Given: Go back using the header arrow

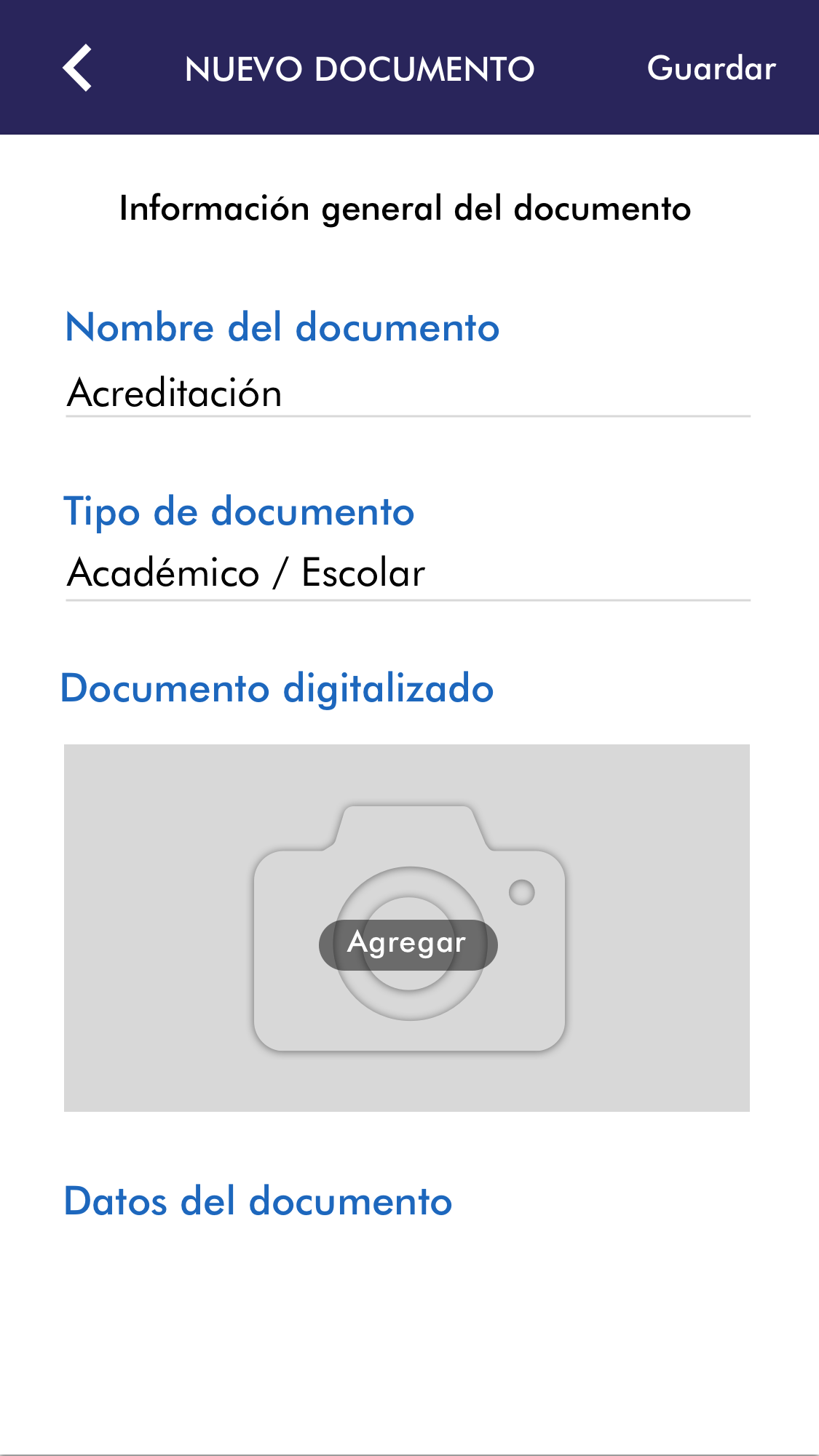Looking at the screenshot, I should (77, 68).
